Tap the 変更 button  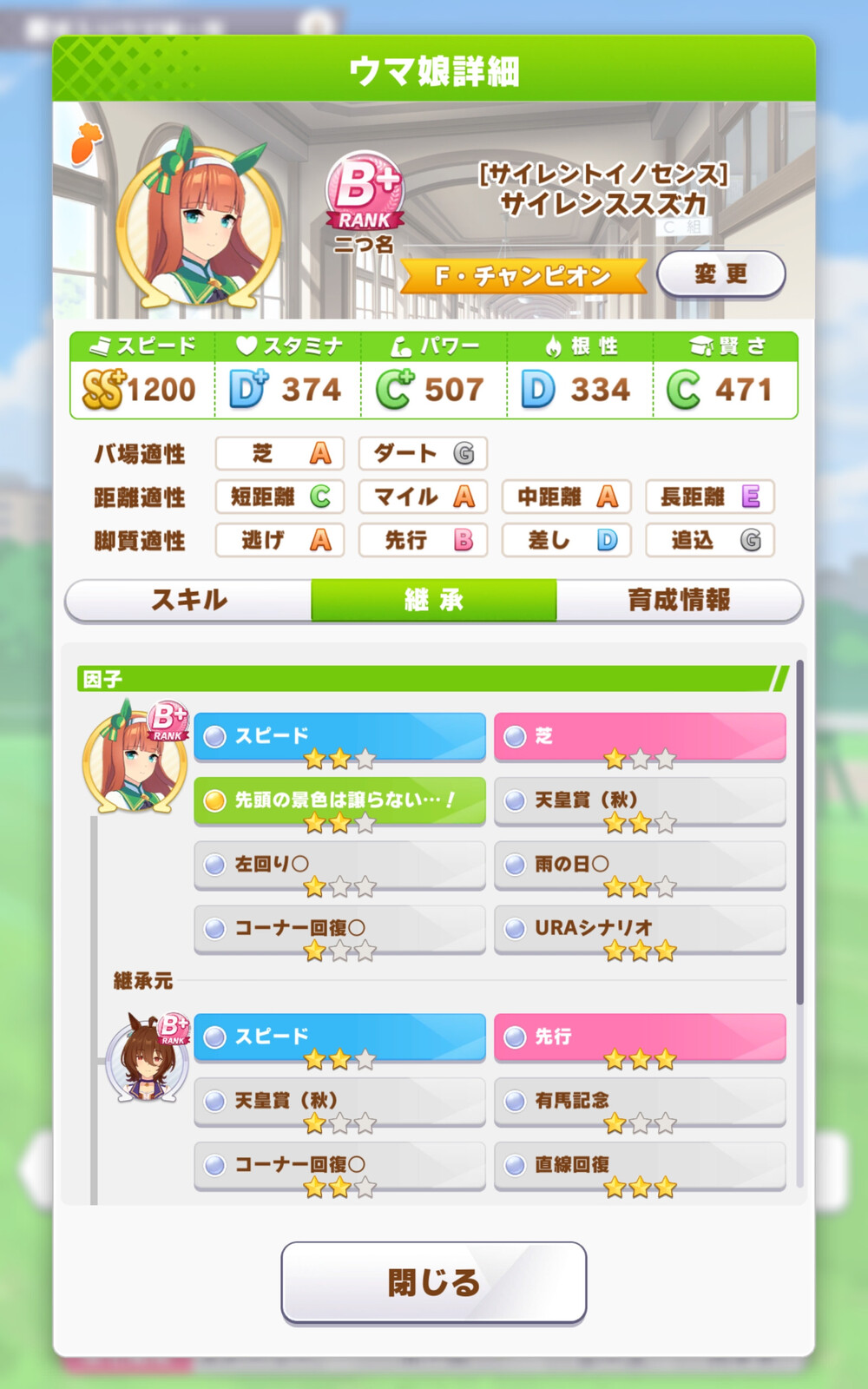coord(720,274)
